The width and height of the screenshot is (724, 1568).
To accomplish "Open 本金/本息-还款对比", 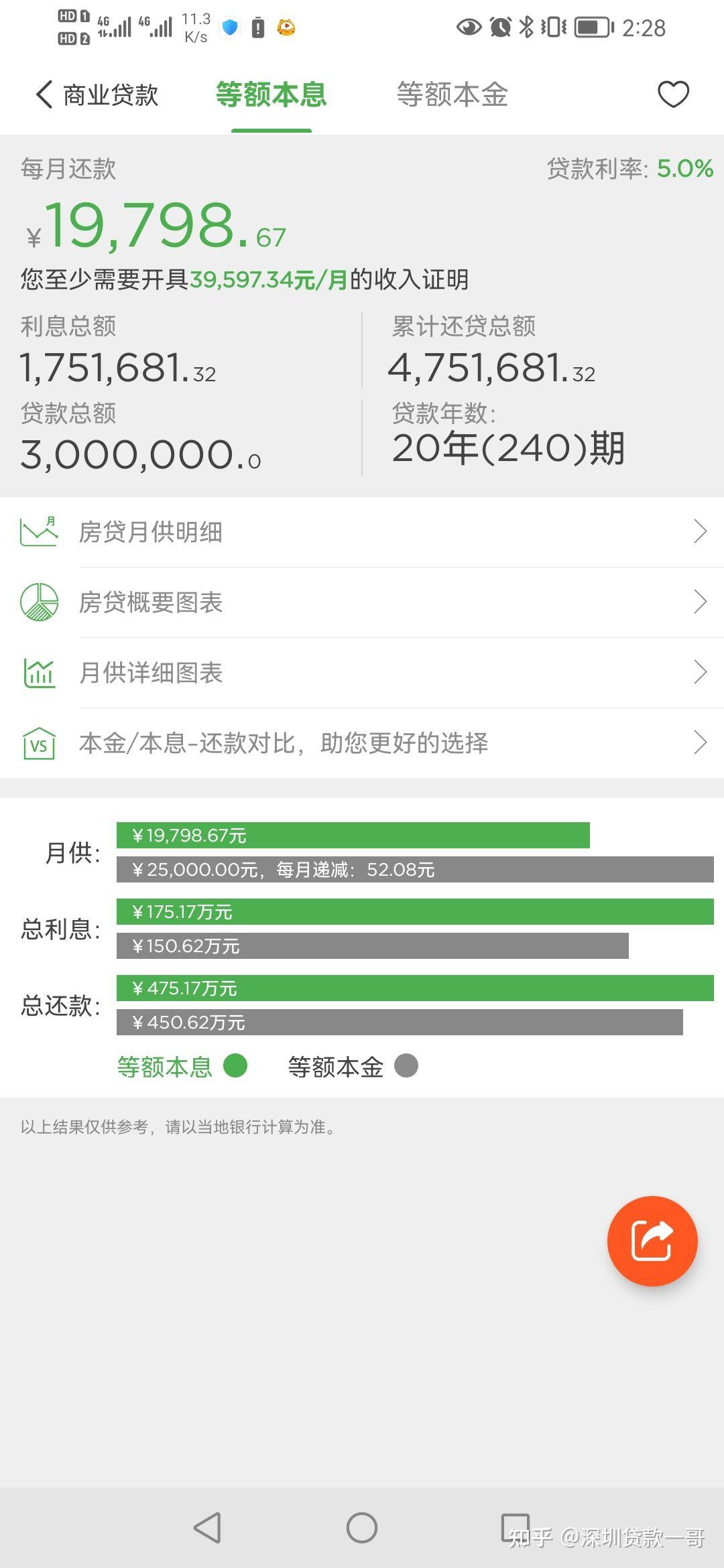I will point(362,743).
